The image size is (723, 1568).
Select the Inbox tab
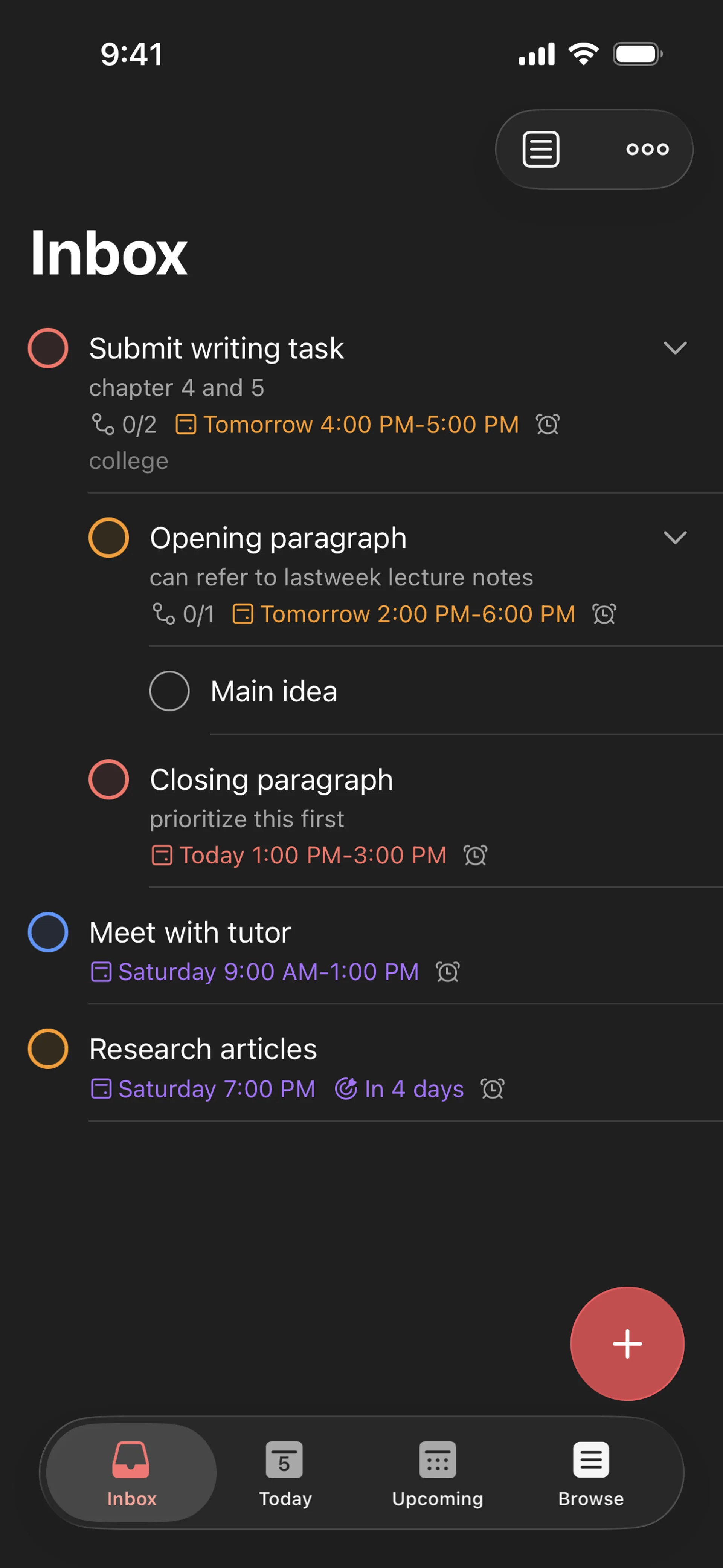tap(131, 1471)
